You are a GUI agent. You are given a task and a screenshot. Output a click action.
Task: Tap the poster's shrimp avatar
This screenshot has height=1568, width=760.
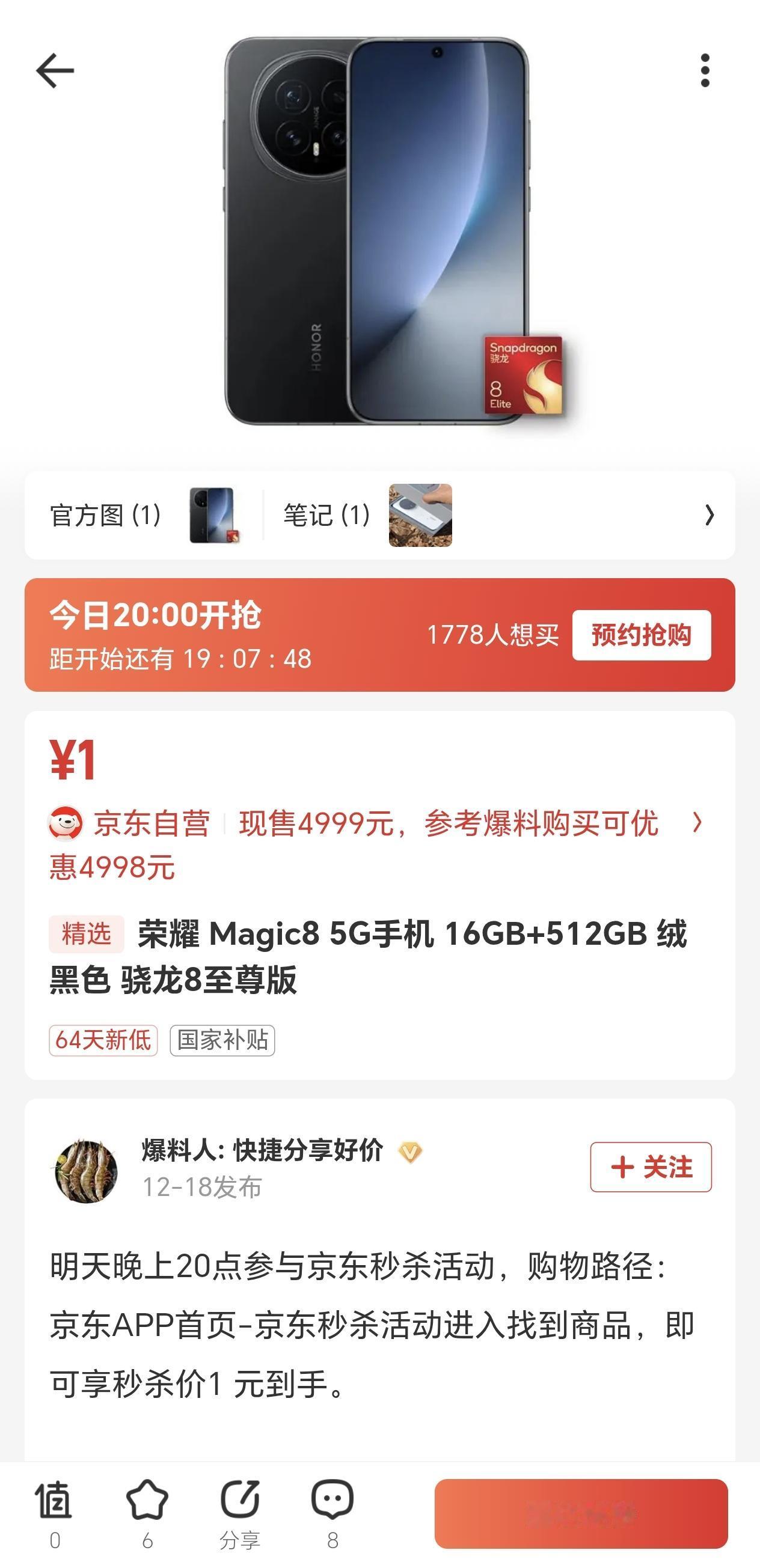88,1166
